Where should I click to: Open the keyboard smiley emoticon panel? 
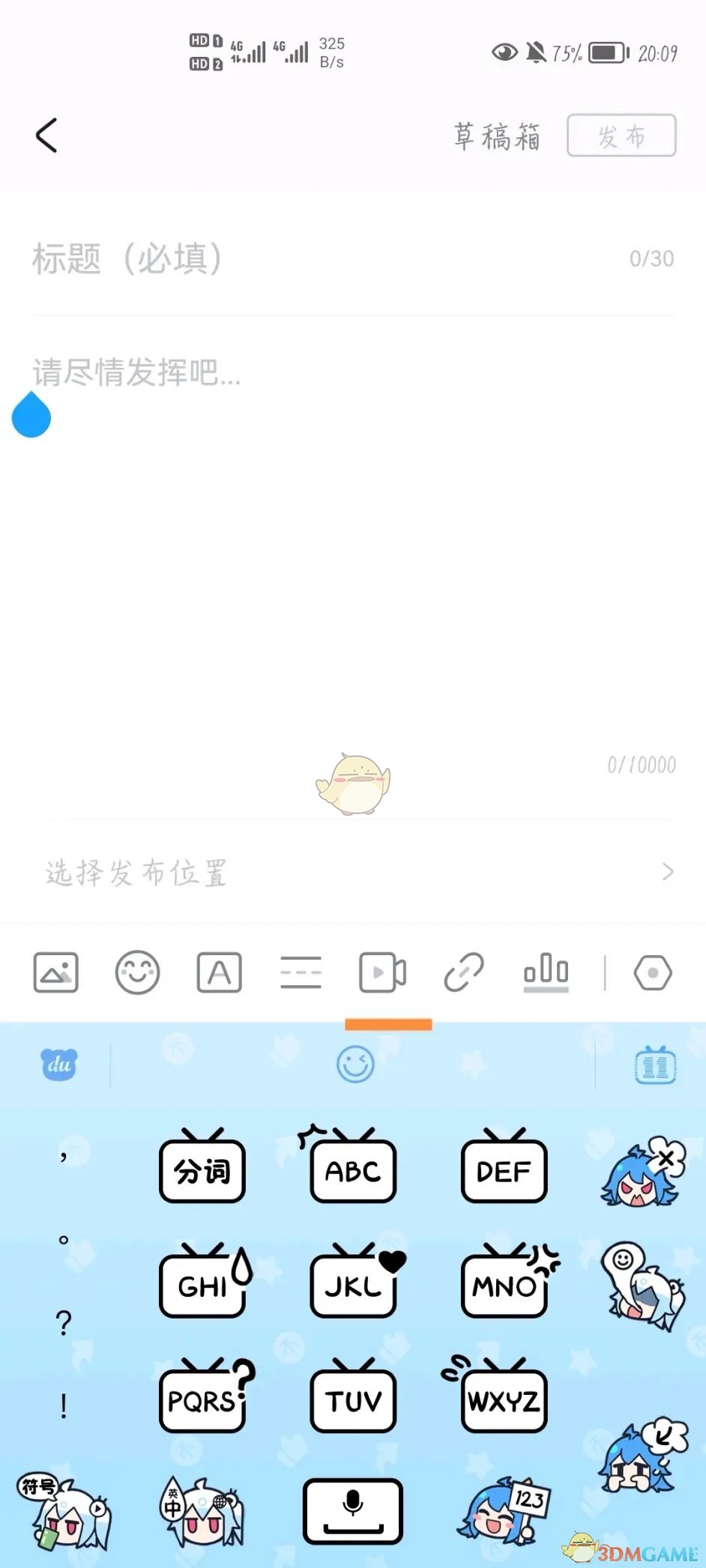pyautogui.click(x=354, y=1064)
